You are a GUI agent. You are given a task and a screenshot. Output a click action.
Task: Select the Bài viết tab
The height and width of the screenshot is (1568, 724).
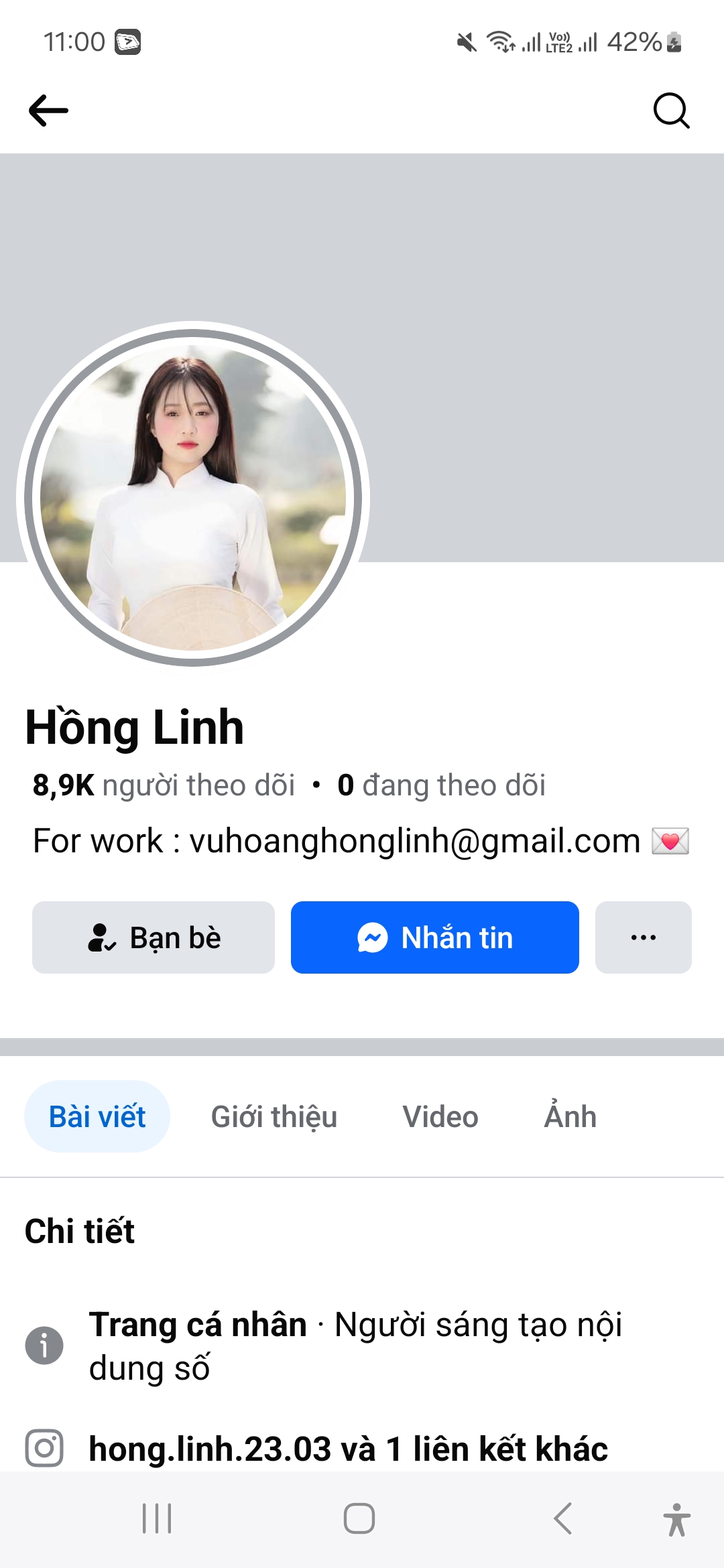tap(97, 1116)
